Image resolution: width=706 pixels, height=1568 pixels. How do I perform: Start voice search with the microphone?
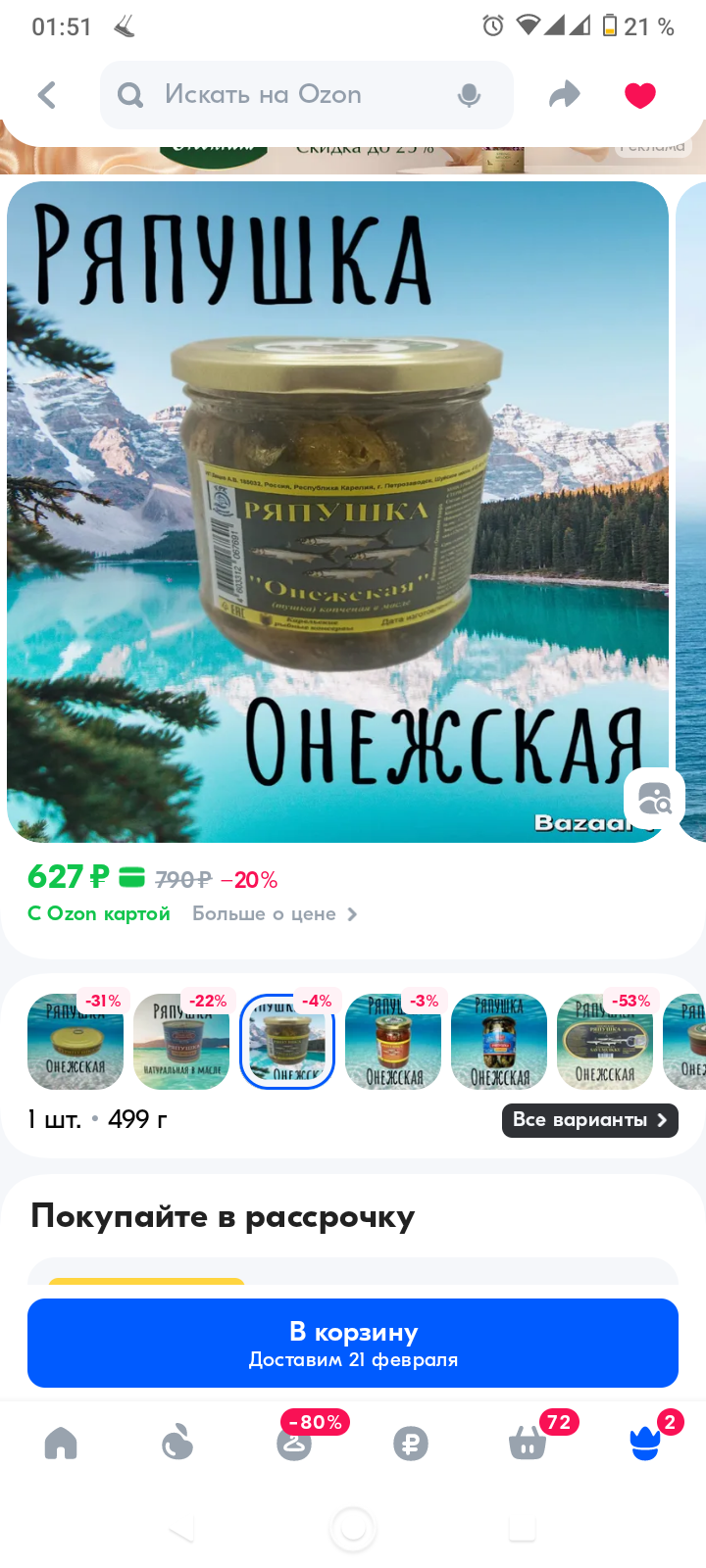[x=470, y=95]
